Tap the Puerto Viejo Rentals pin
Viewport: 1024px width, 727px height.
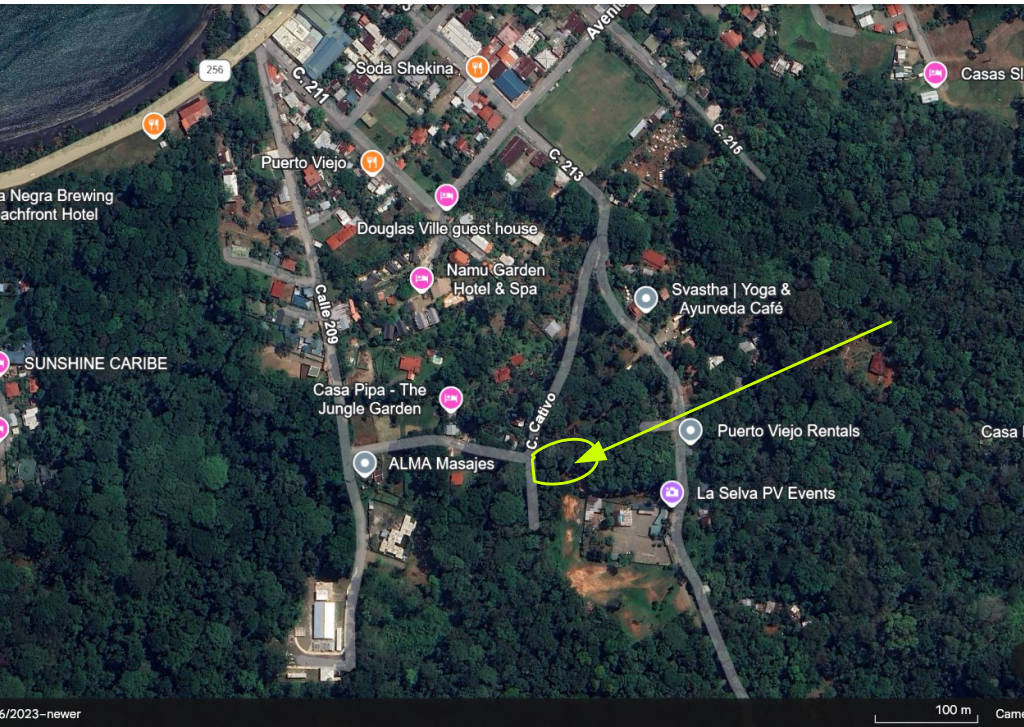coord(690,431)
